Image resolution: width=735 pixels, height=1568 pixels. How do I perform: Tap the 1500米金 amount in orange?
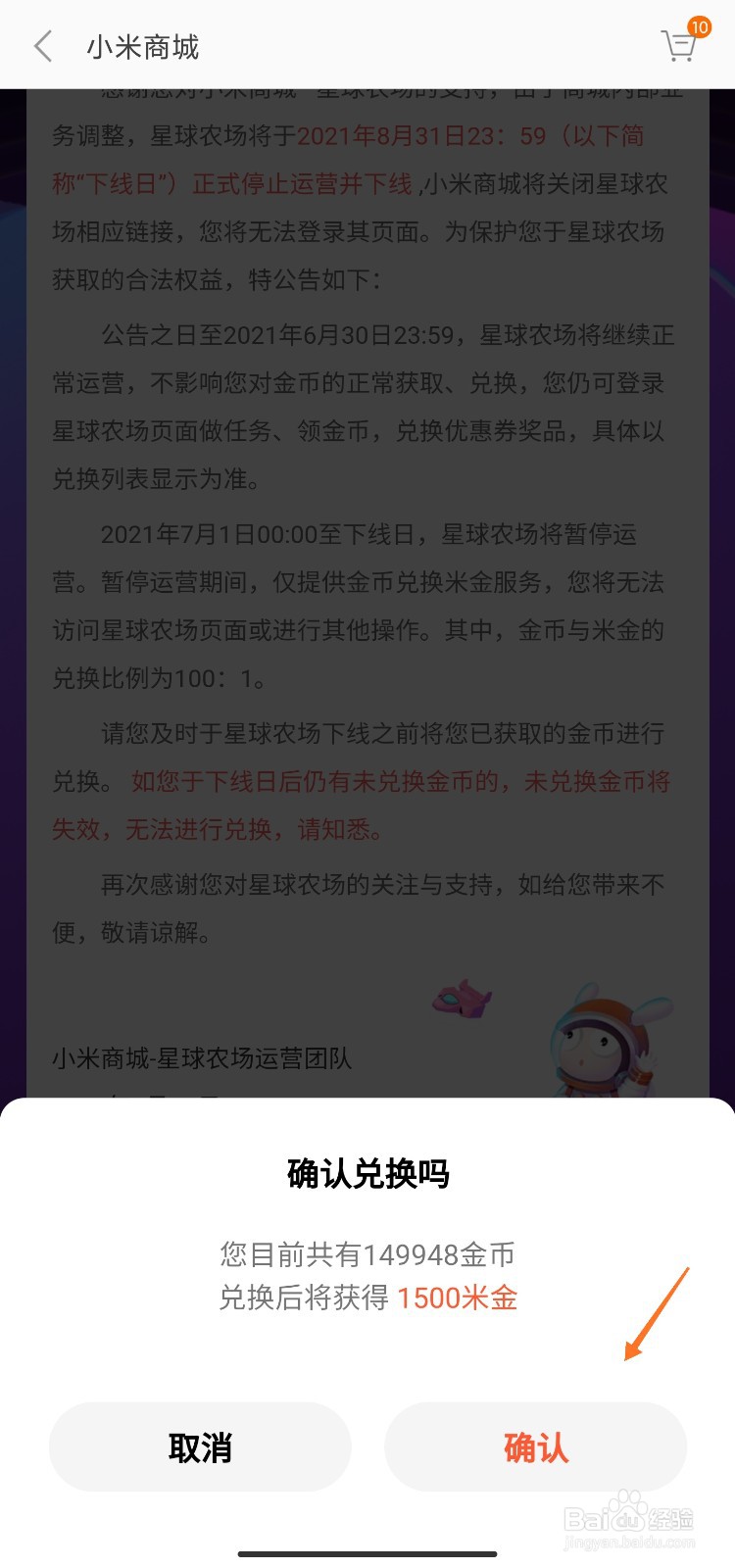(x=461, y=1297)
